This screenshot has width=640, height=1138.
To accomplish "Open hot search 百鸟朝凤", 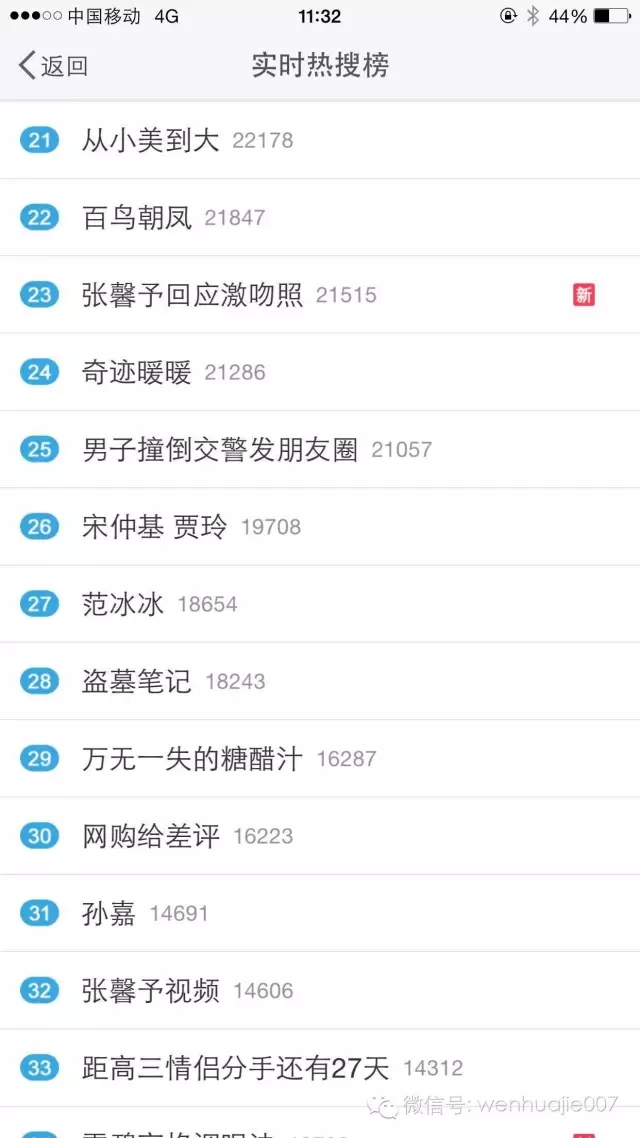I will point(137,217).
